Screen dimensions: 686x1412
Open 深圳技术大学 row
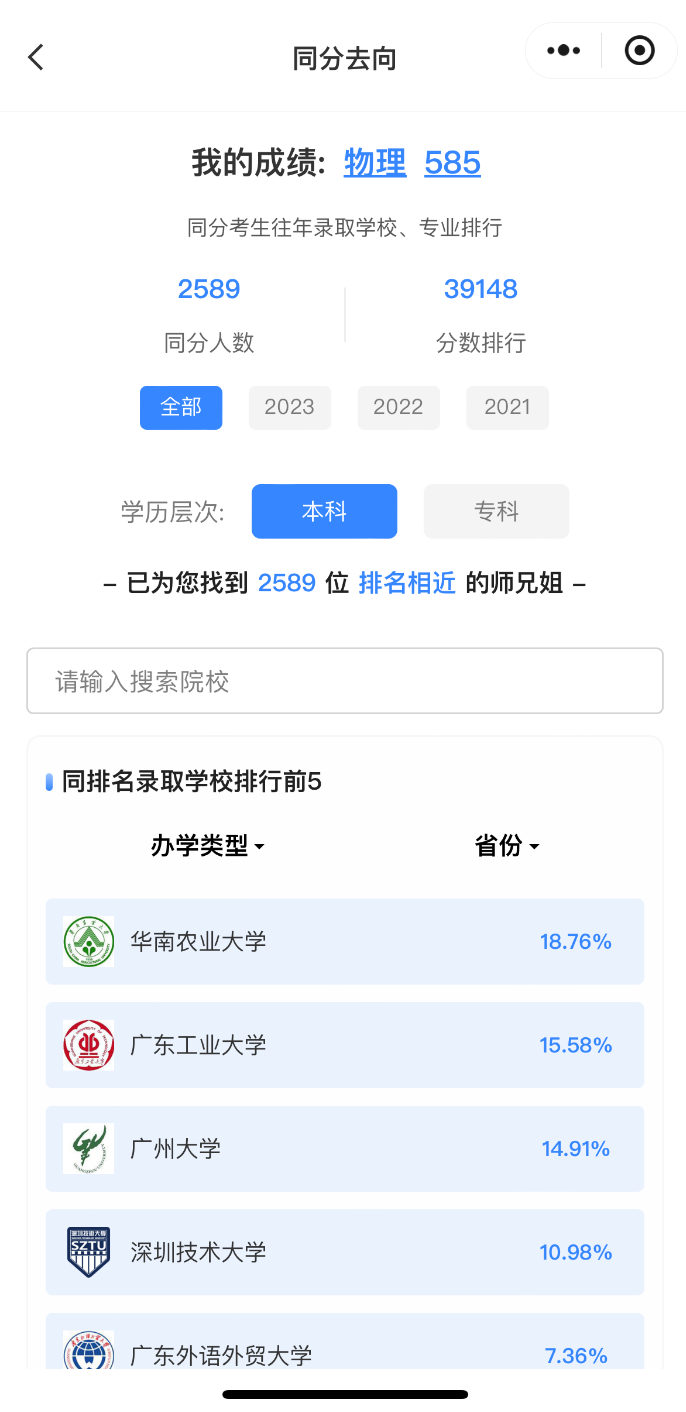point(345,1252)
